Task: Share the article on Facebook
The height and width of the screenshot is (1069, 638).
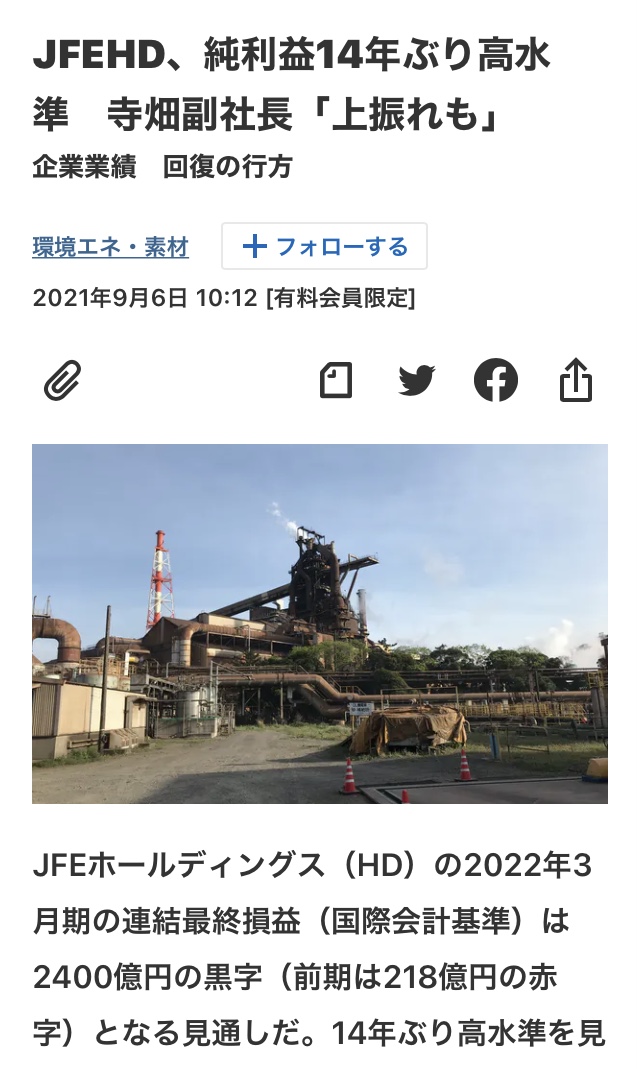Action: point(496,381)
